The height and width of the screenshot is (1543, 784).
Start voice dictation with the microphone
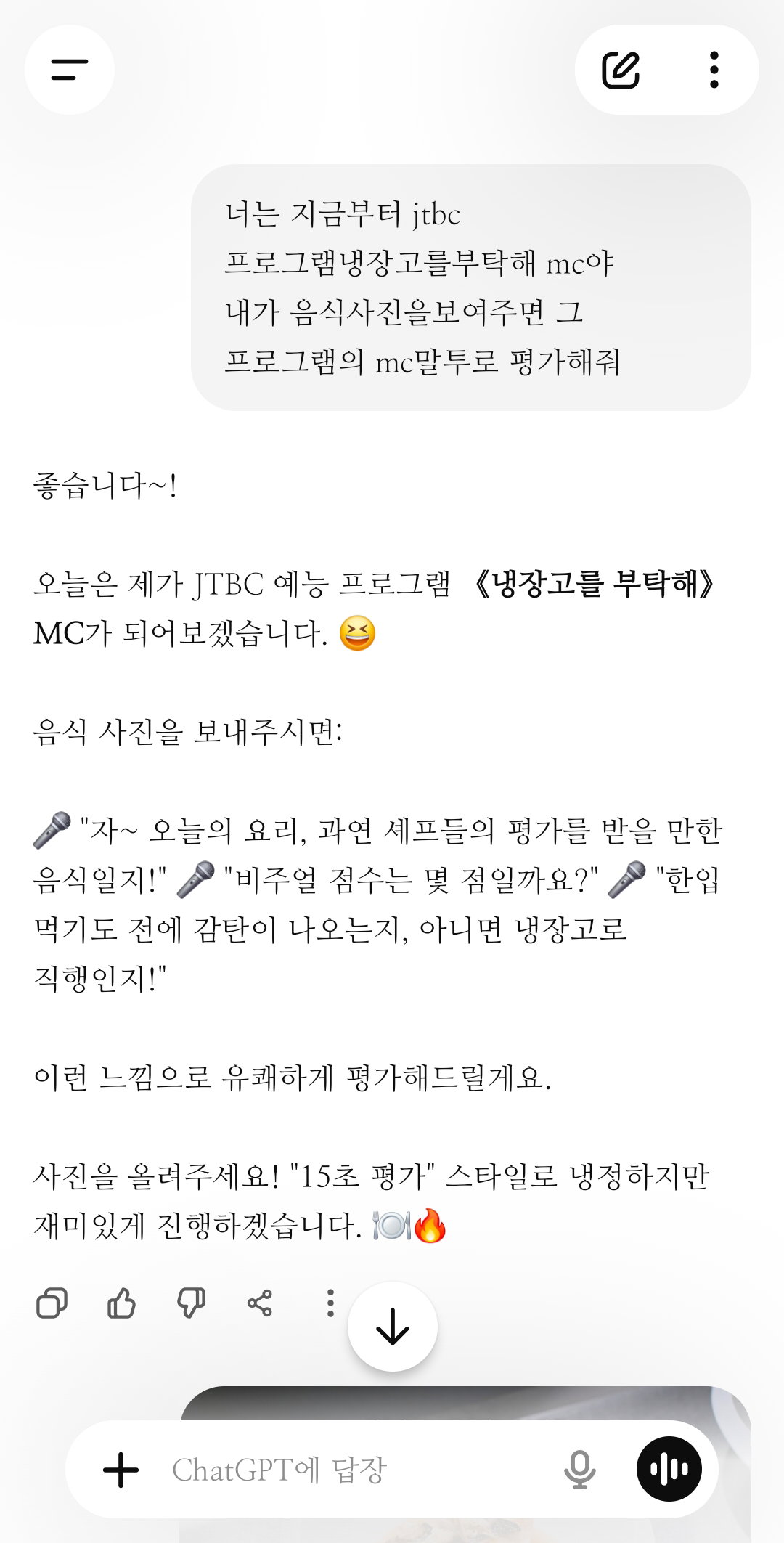point(579,1470)
